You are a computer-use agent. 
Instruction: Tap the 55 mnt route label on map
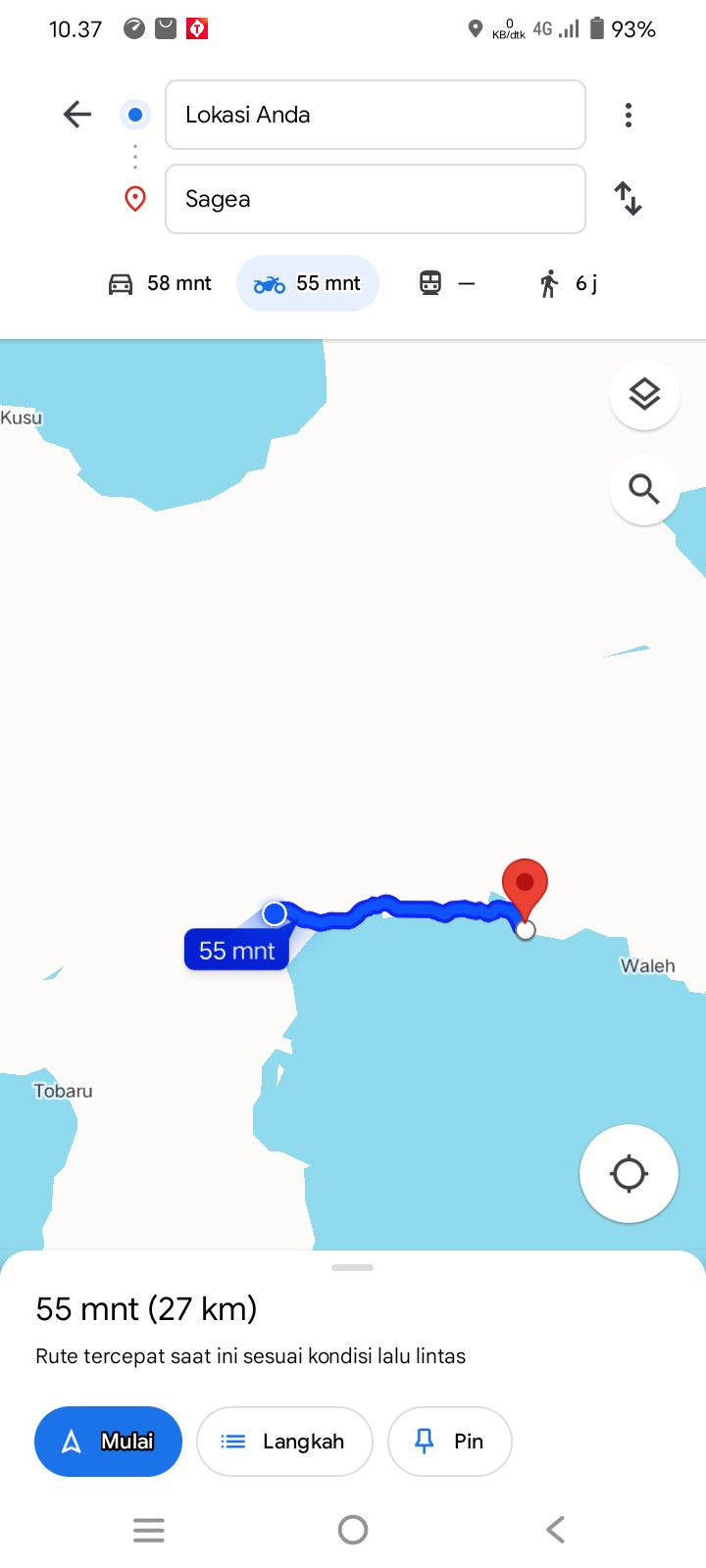tap(236, 951)
